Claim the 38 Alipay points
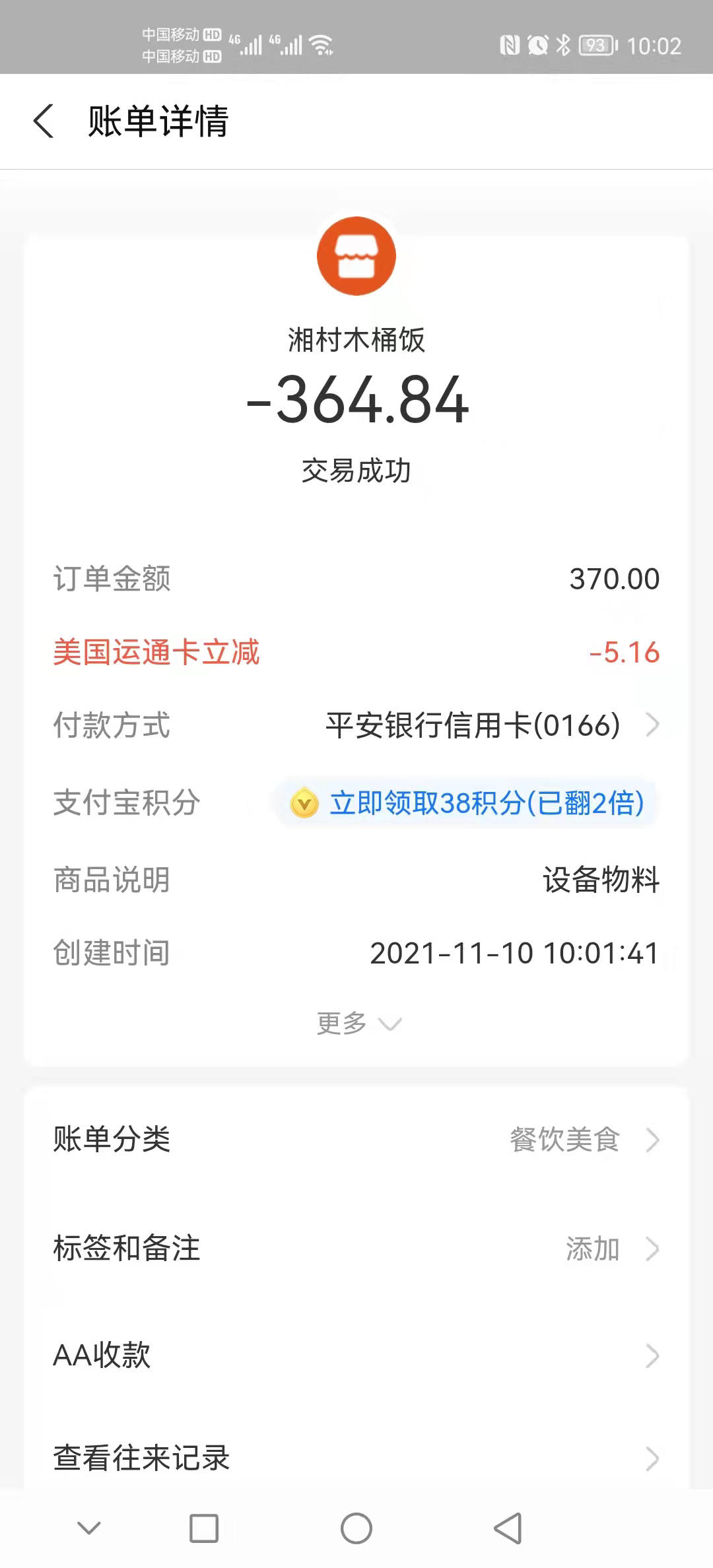 tap(466, 803)
